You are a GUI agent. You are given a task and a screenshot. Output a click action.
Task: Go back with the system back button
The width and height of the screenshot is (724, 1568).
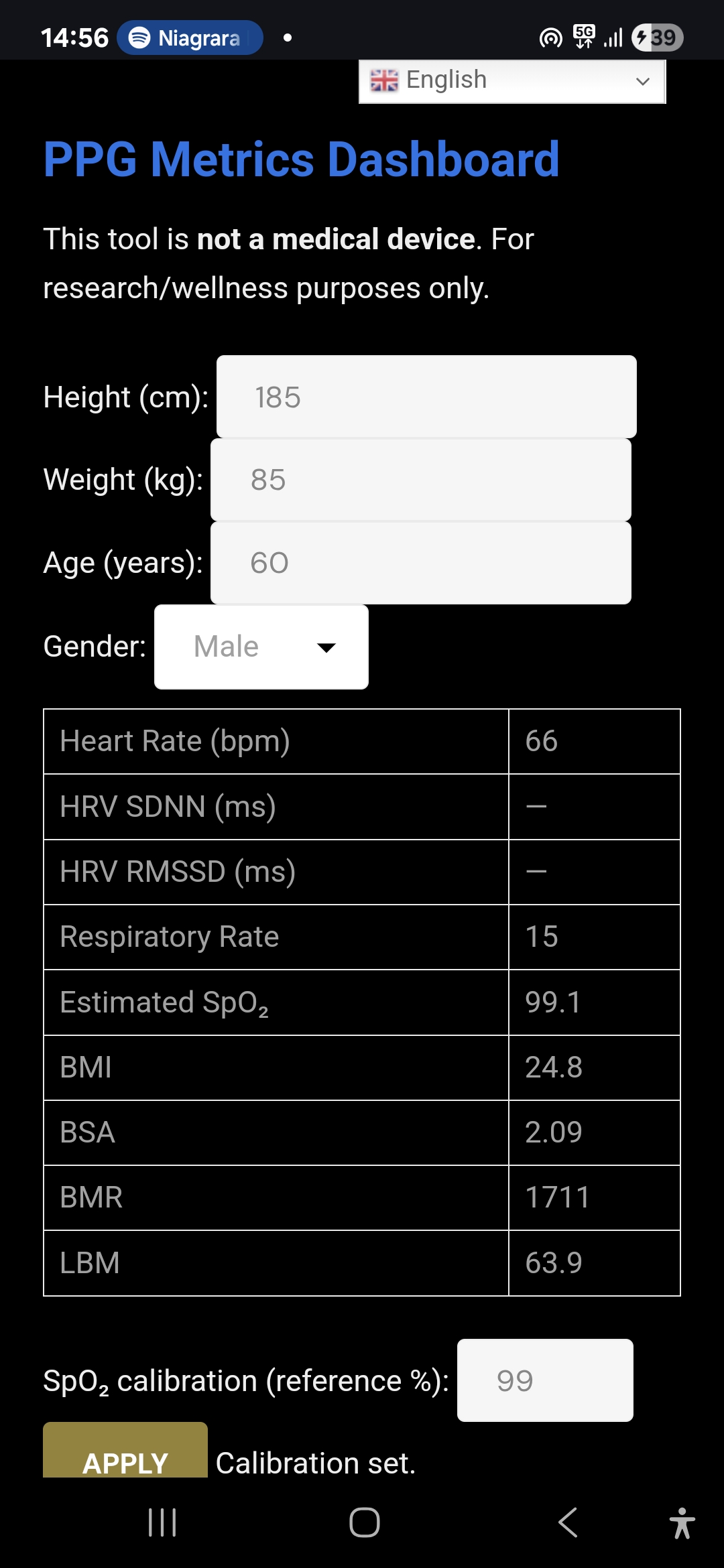568,1522
